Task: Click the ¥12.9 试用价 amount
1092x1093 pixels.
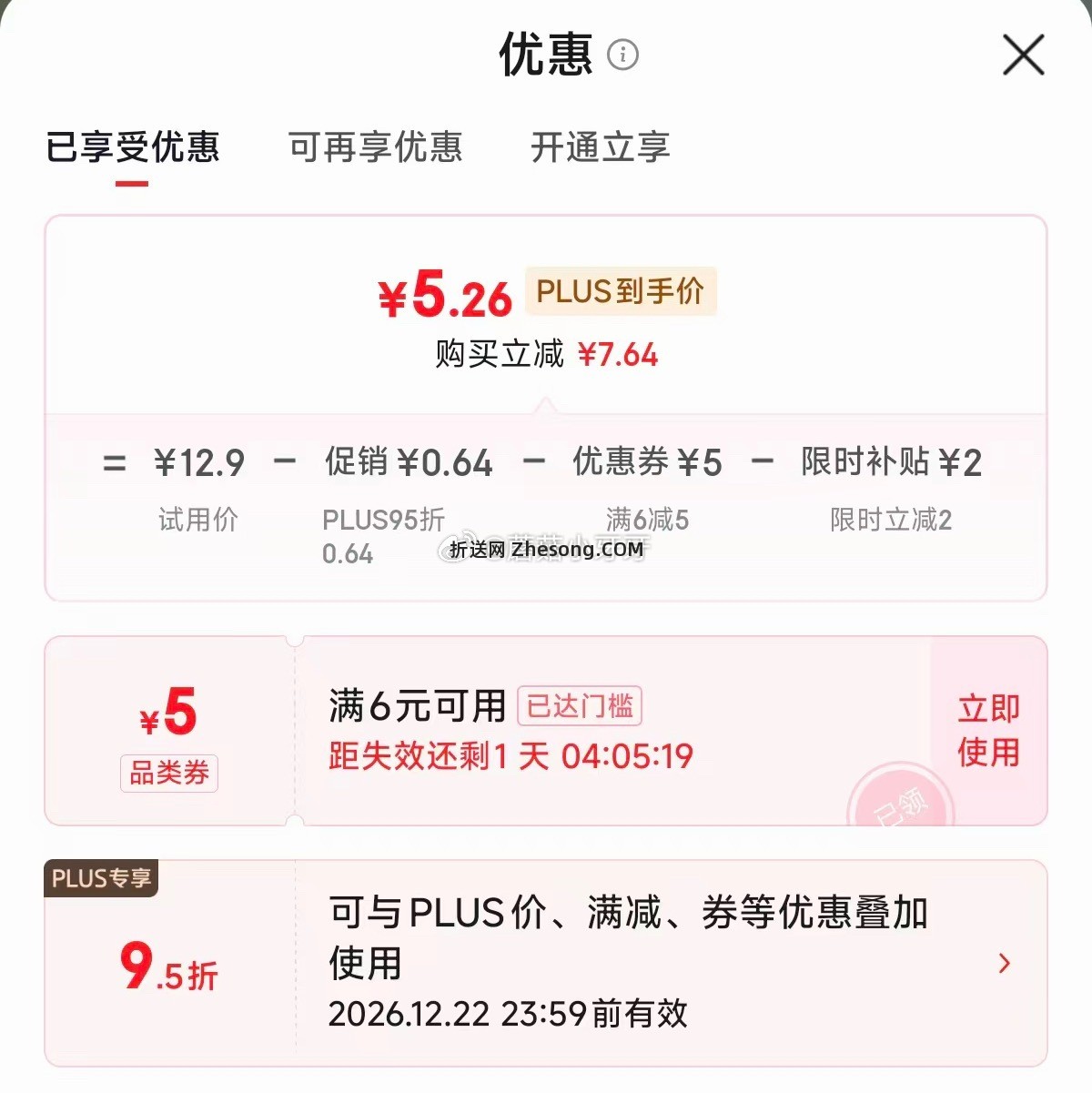Action: (x=199, y=463)
